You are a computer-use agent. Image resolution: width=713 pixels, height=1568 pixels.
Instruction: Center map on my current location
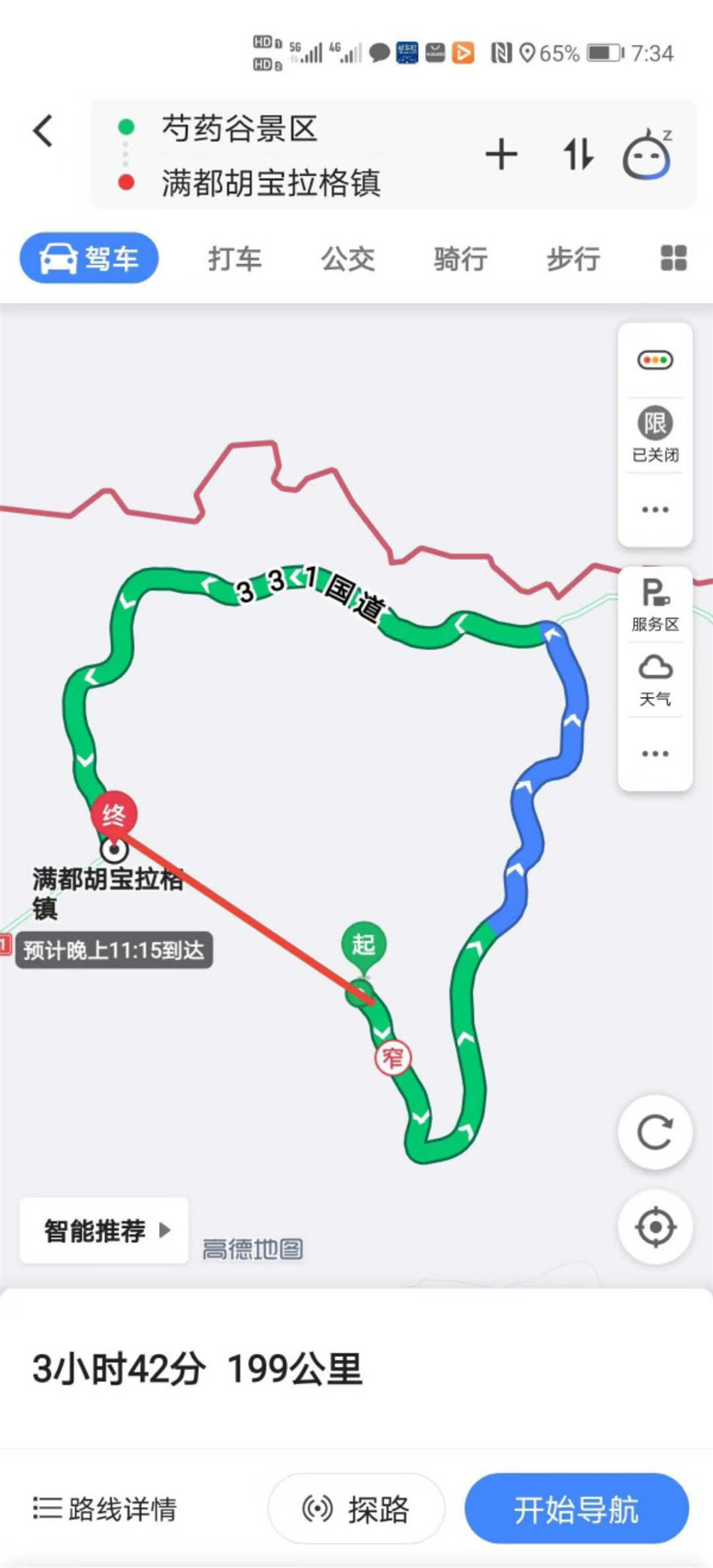pyautogui.click(x=655, y=1227)
